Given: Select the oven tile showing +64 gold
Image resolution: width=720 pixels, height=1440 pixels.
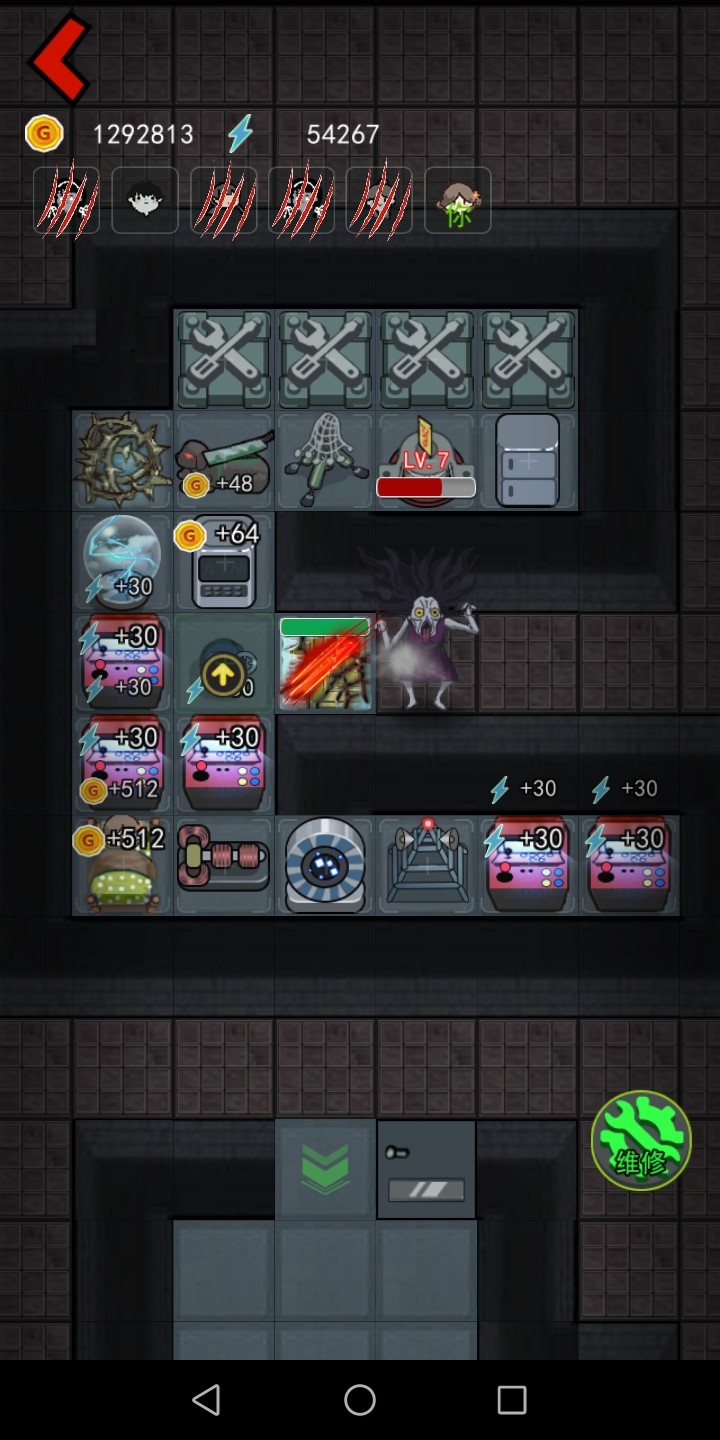Looking at the screenshot, I should click(x=224, y=562).
